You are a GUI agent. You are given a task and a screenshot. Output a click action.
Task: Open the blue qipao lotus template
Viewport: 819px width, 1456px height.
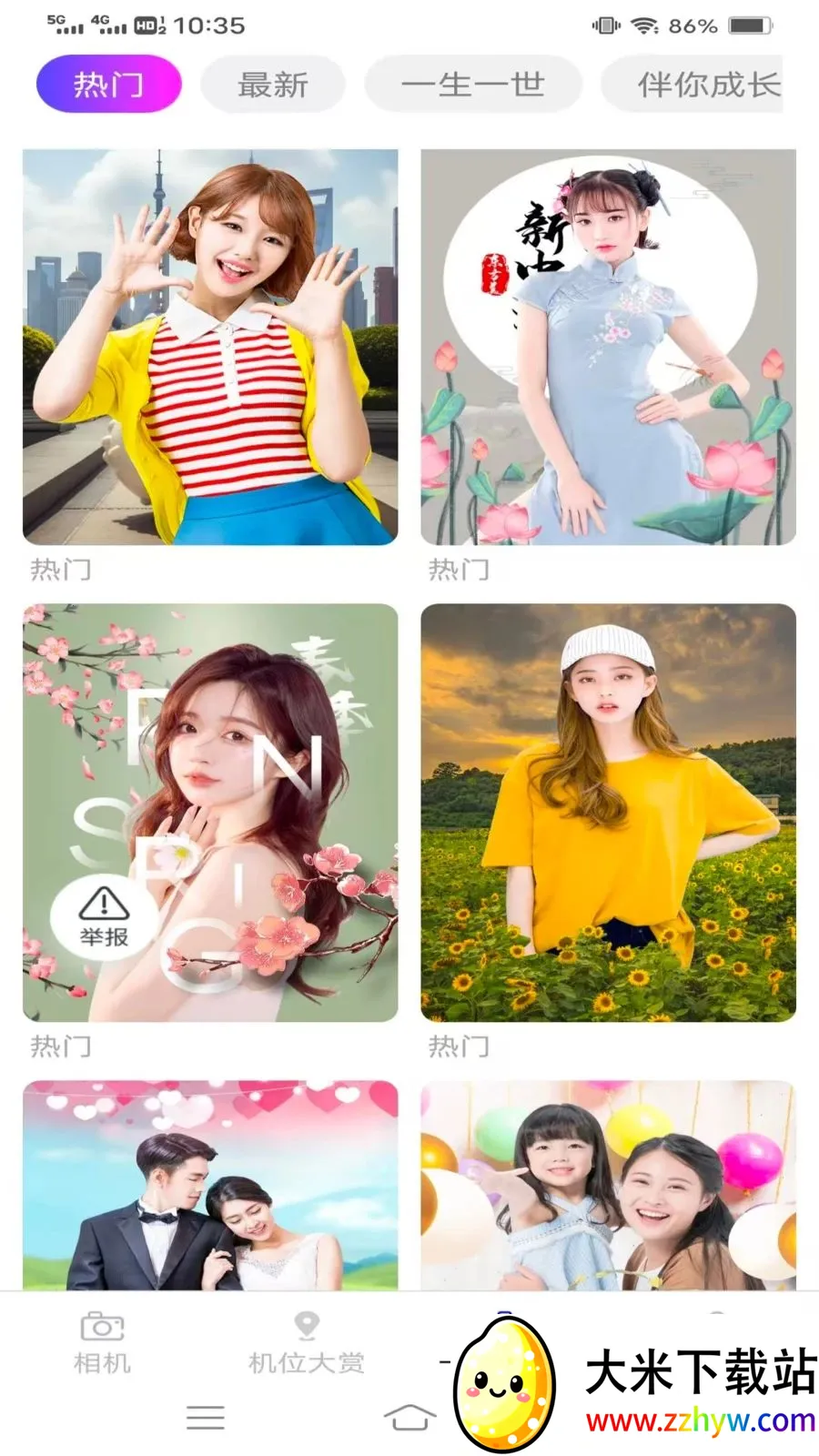click(608, 347)
